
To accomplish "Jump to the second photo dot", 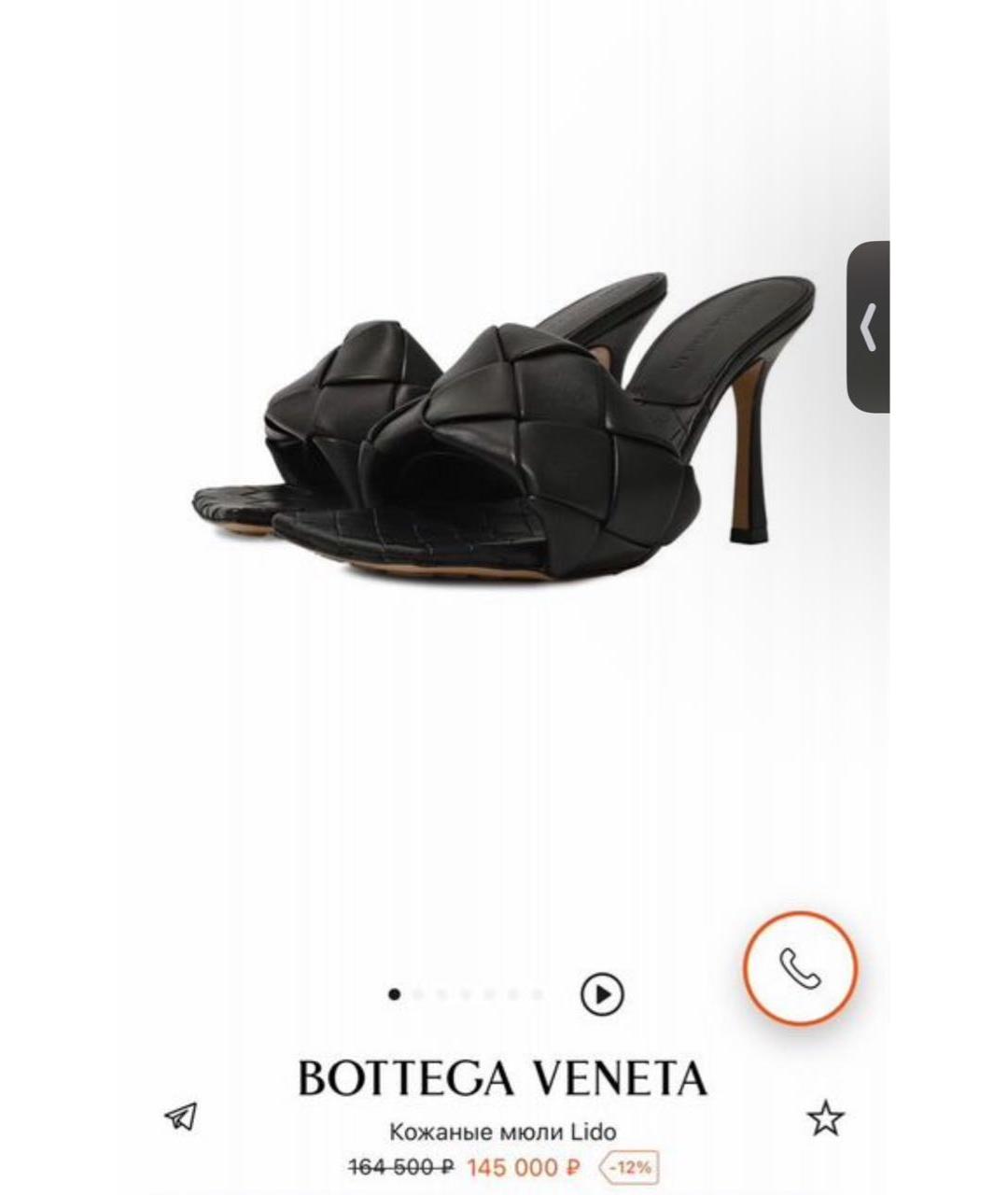I will click(x=416, y=992).
